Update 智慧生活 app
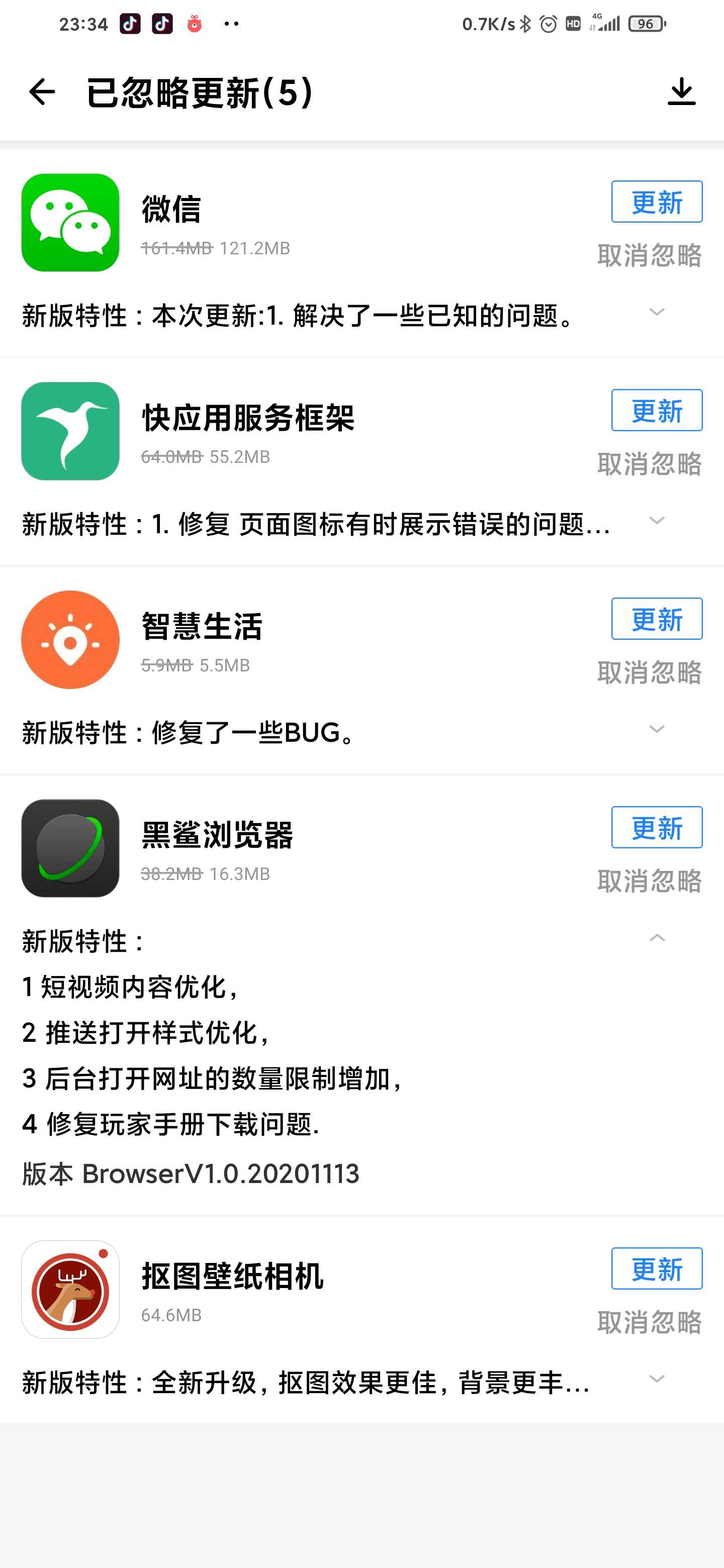This screenshot has height=1568, width=724. point(657,619)
